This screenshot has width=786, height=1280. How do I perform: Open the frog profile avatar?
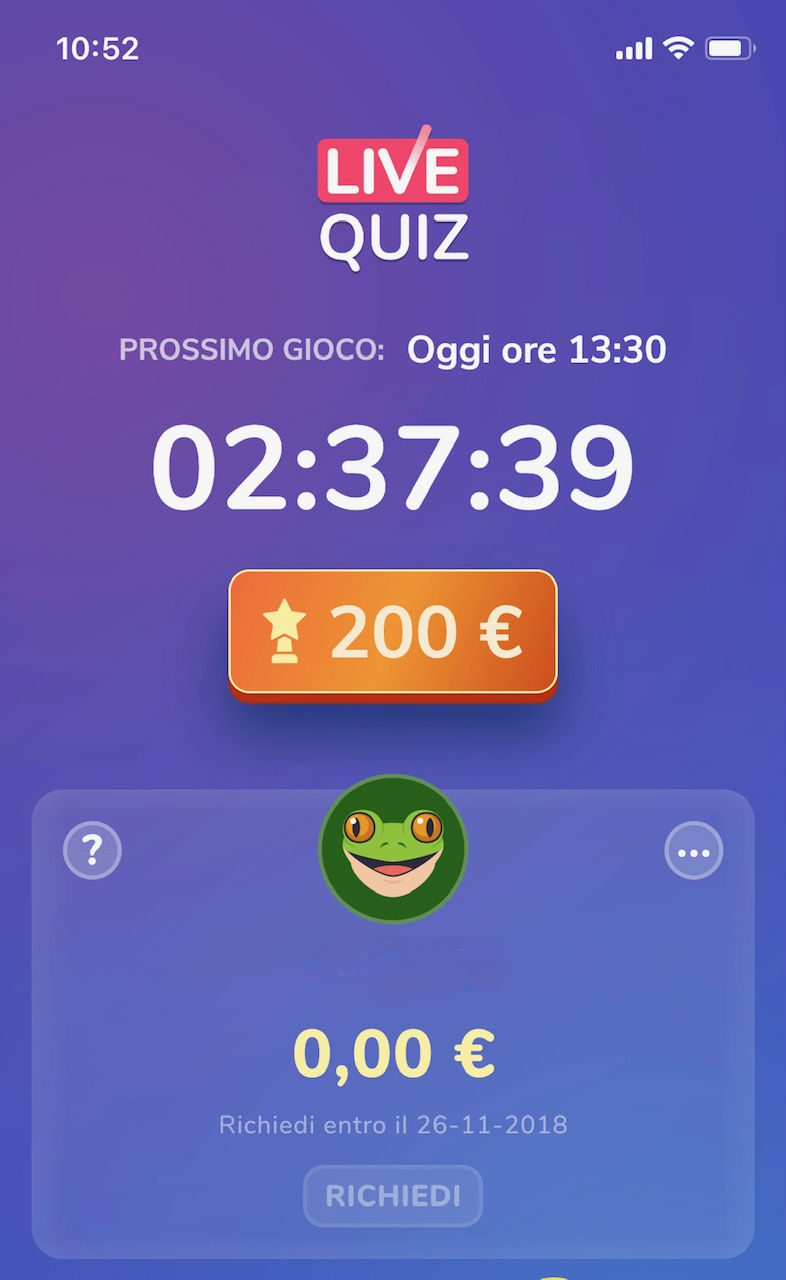393,848
